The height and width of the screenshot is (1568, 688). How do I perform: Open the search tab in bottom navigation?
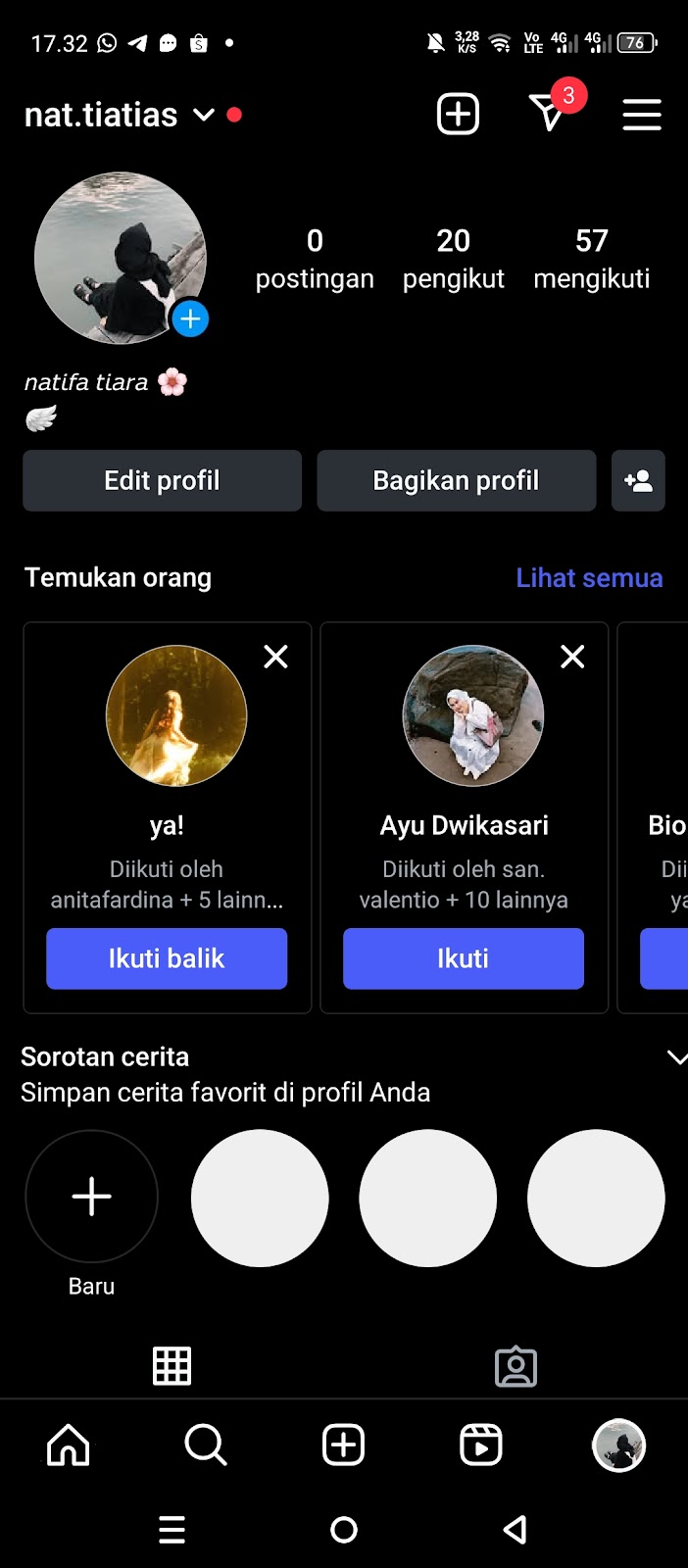pyautogui.click(x=206, y=1445)
